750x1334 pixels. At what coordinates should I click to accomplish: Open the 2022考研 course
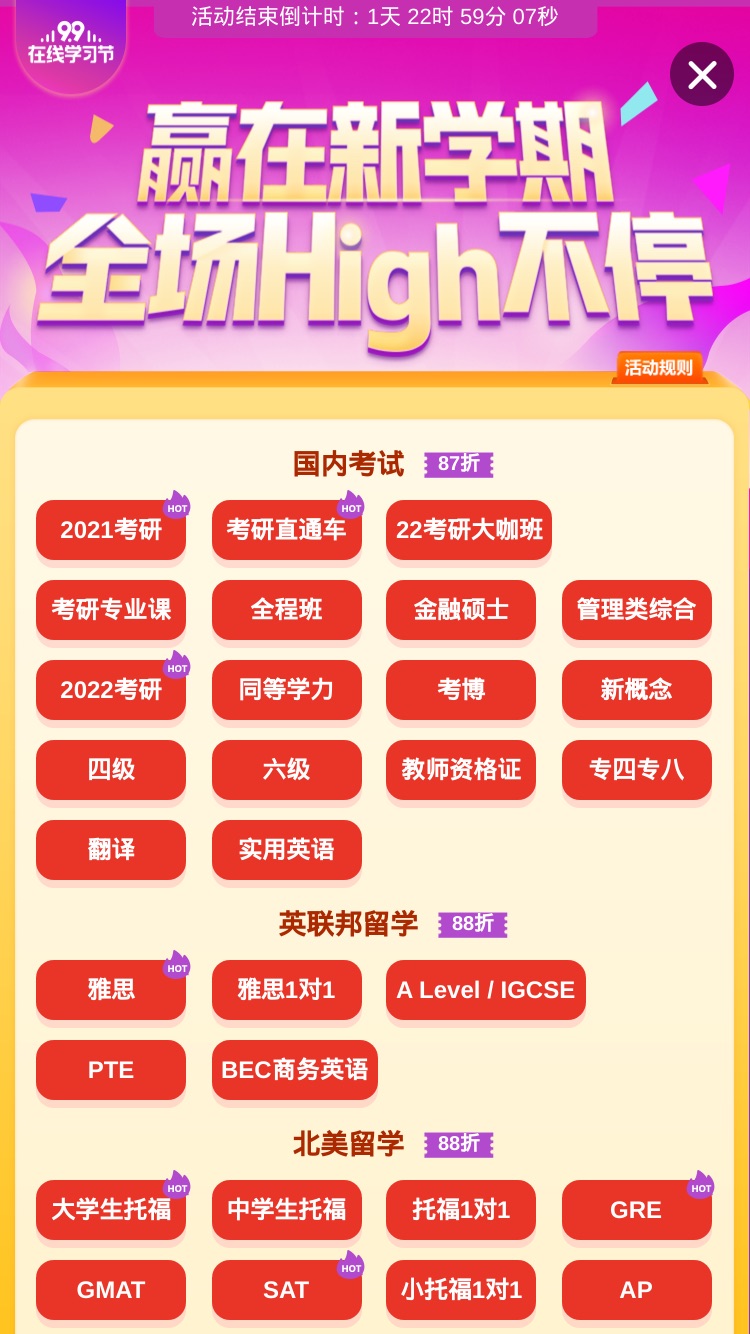111,690
